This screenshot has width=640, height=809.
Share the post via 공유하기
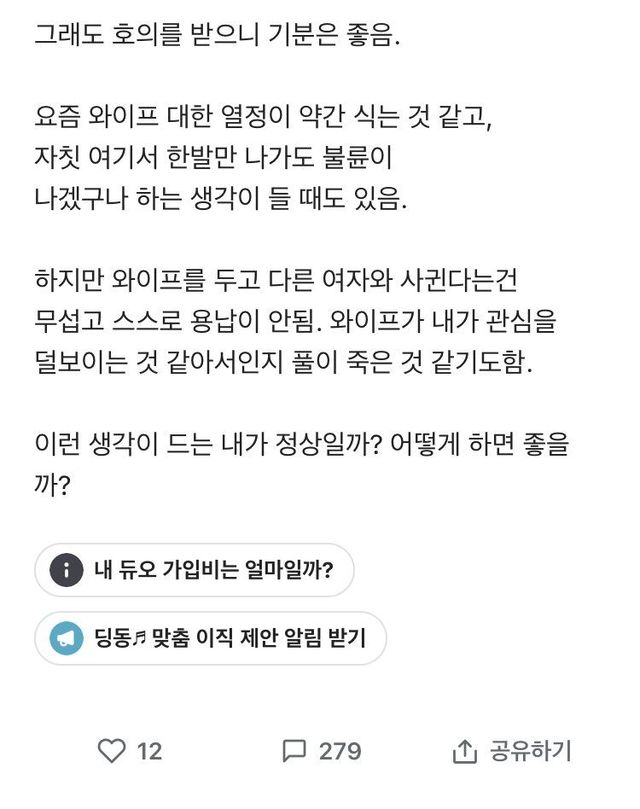[511, 751]
